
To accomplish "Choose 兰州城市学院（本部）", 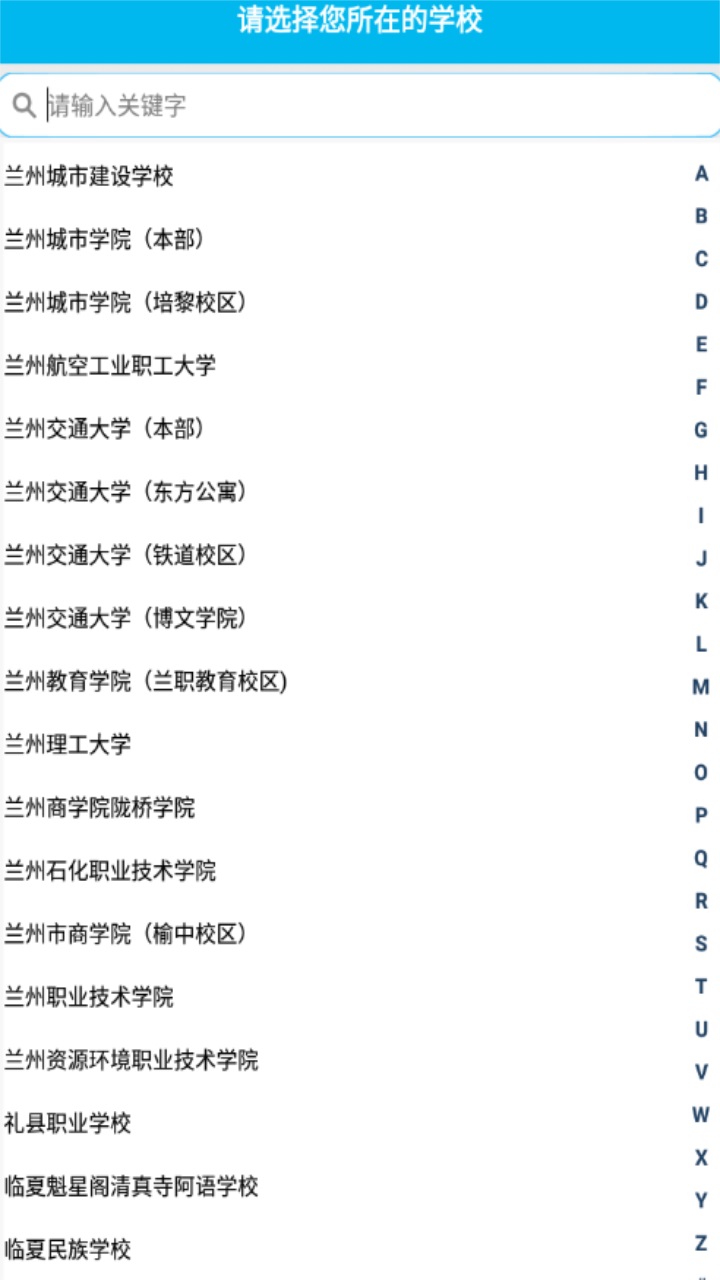I will [x=340, y=239].
